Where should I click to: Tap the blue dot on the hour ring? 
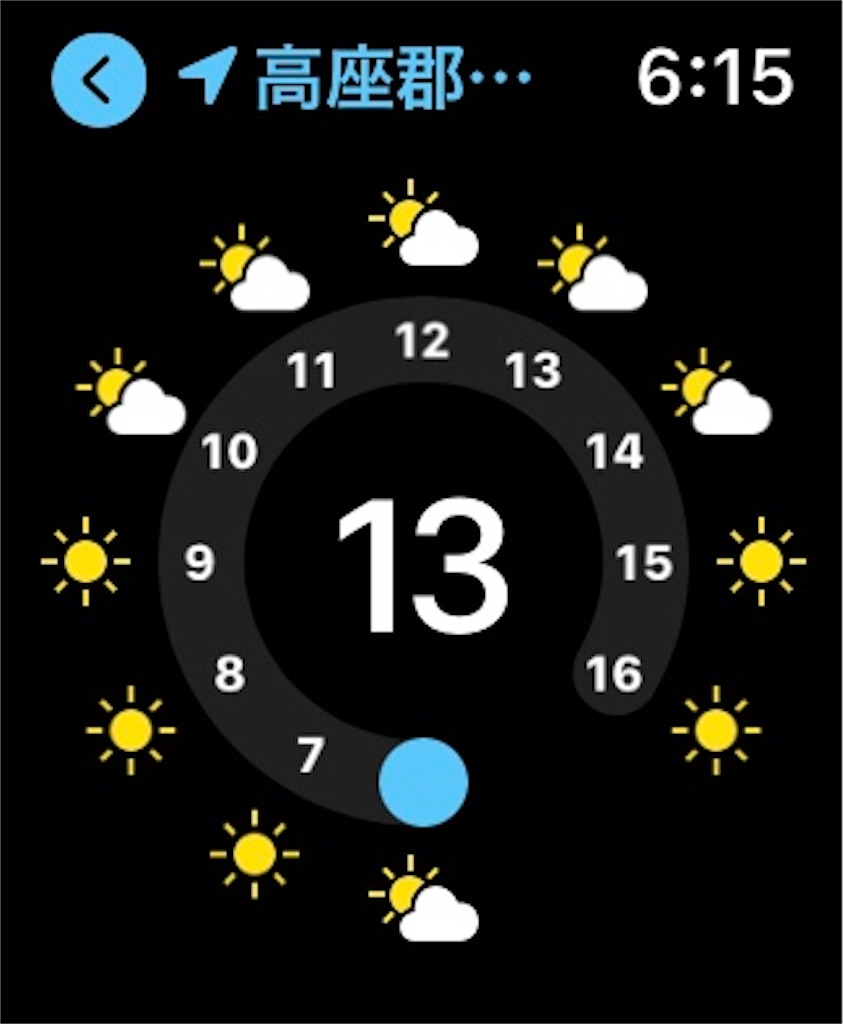tap(423, 782)
